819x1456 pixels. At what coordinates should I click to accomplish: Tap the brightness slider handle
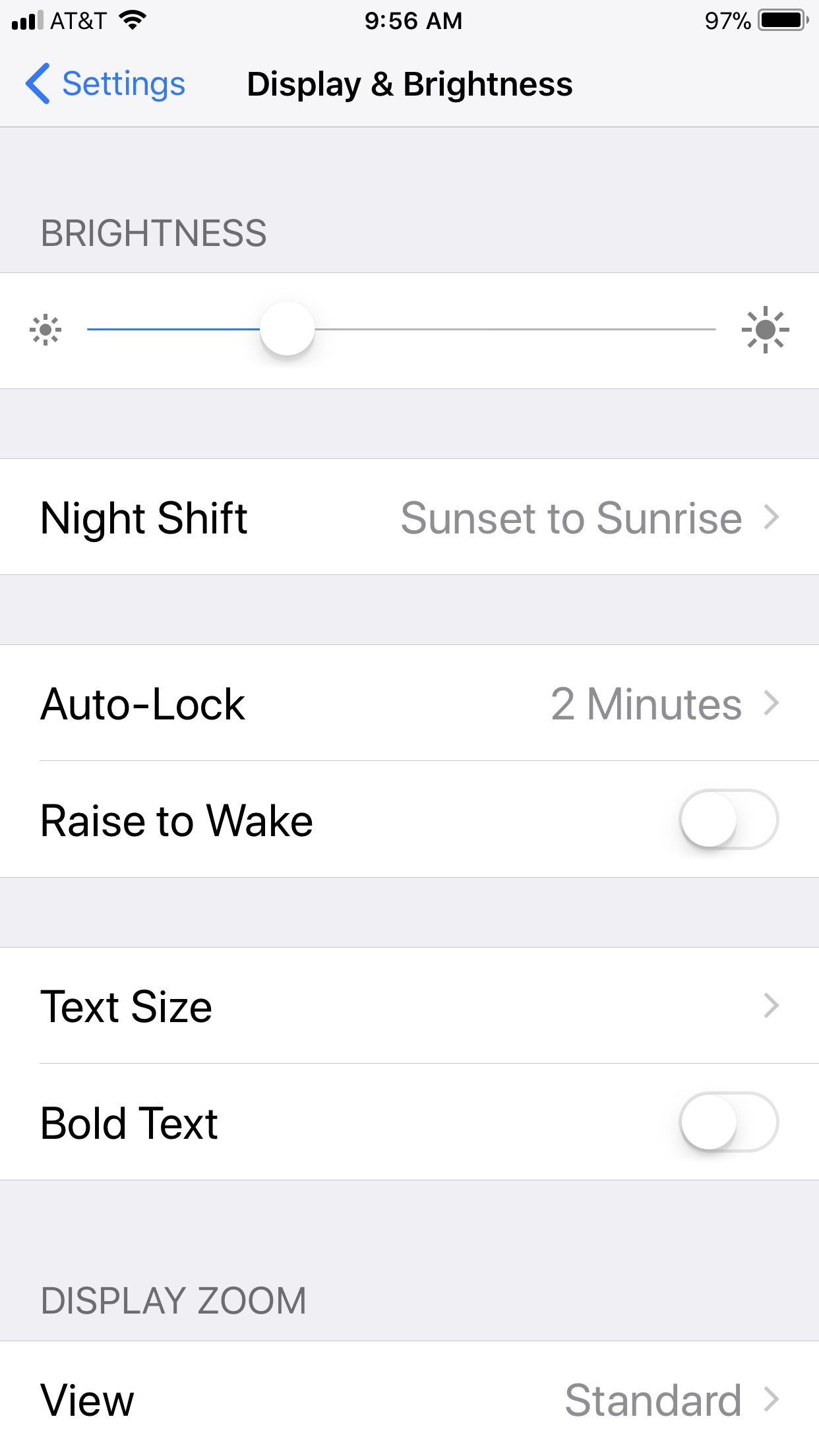coord(287,328)
